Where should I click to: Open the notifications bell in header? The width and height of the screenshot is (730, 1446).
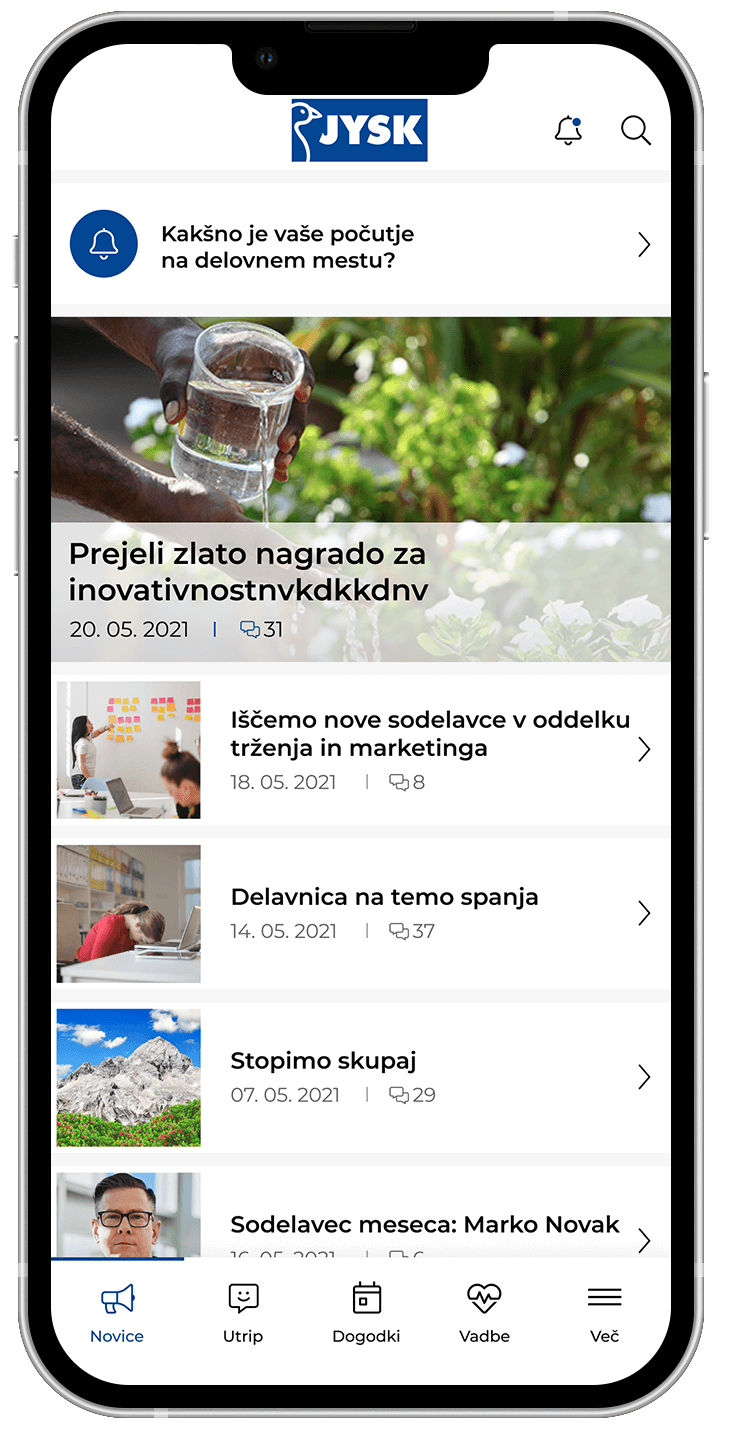click(568, 130)
